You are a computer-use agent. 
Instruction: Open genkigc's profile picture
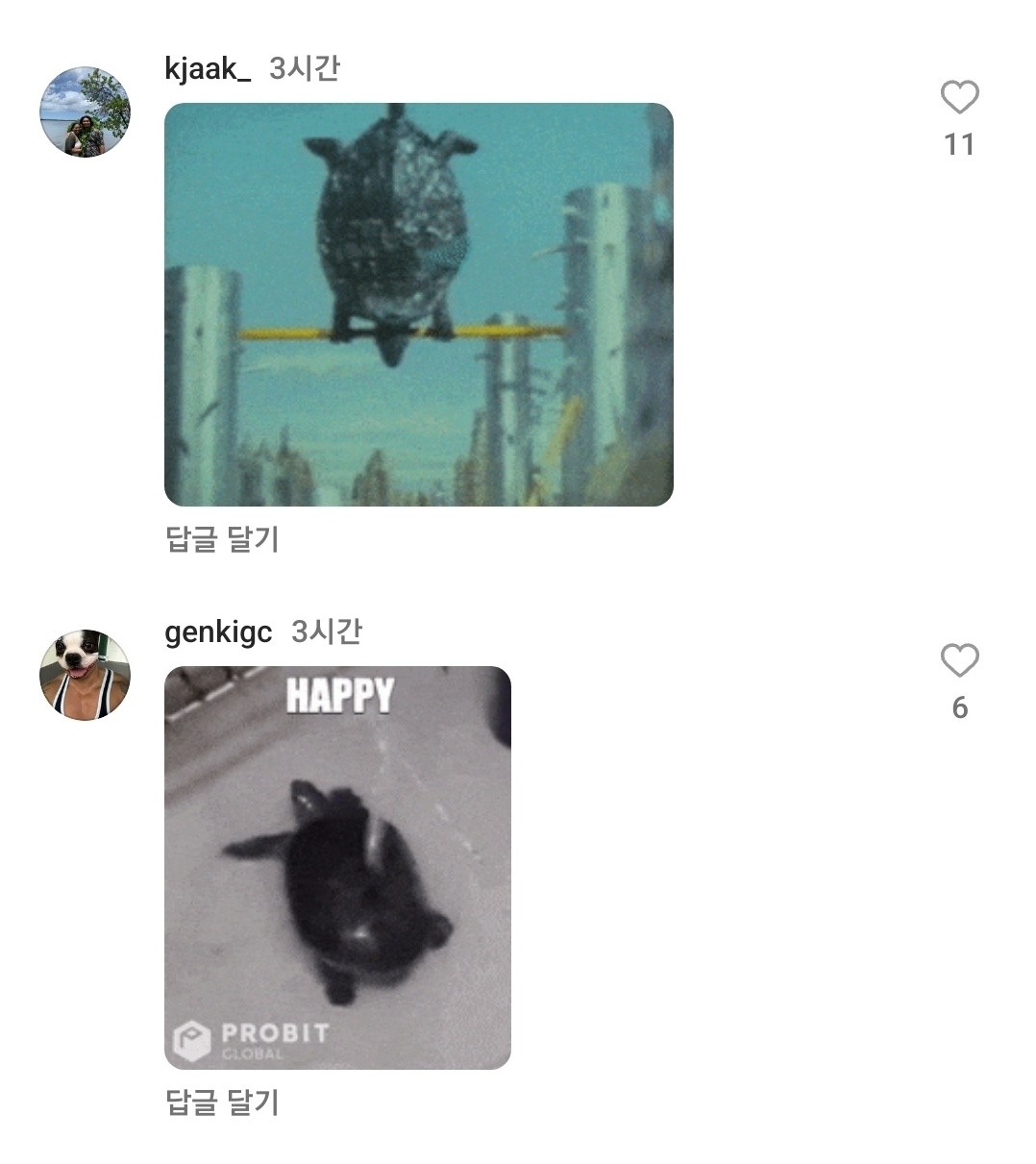(85, 675)
